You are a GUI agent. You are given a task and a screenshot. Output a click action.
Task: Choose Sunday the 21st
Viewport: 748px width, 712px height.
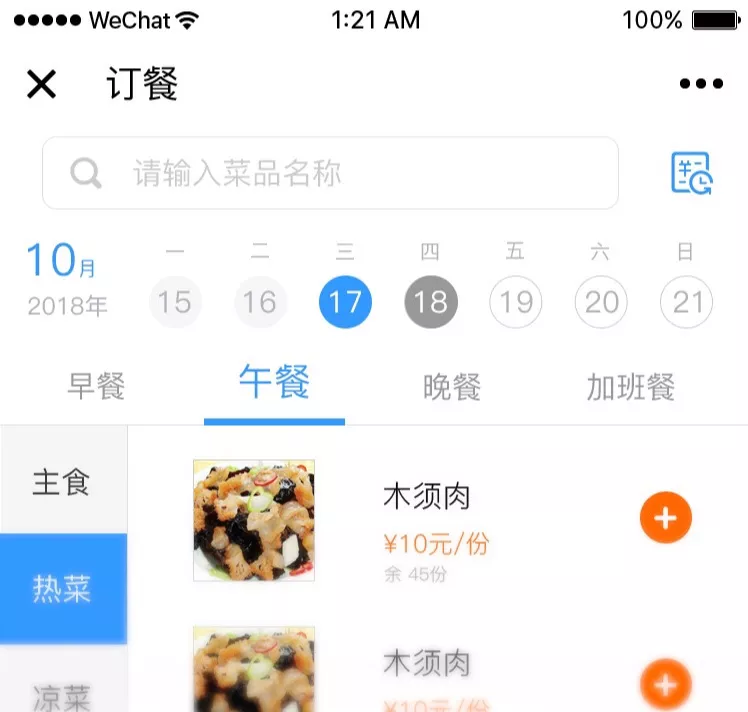(x=687, y=302)
